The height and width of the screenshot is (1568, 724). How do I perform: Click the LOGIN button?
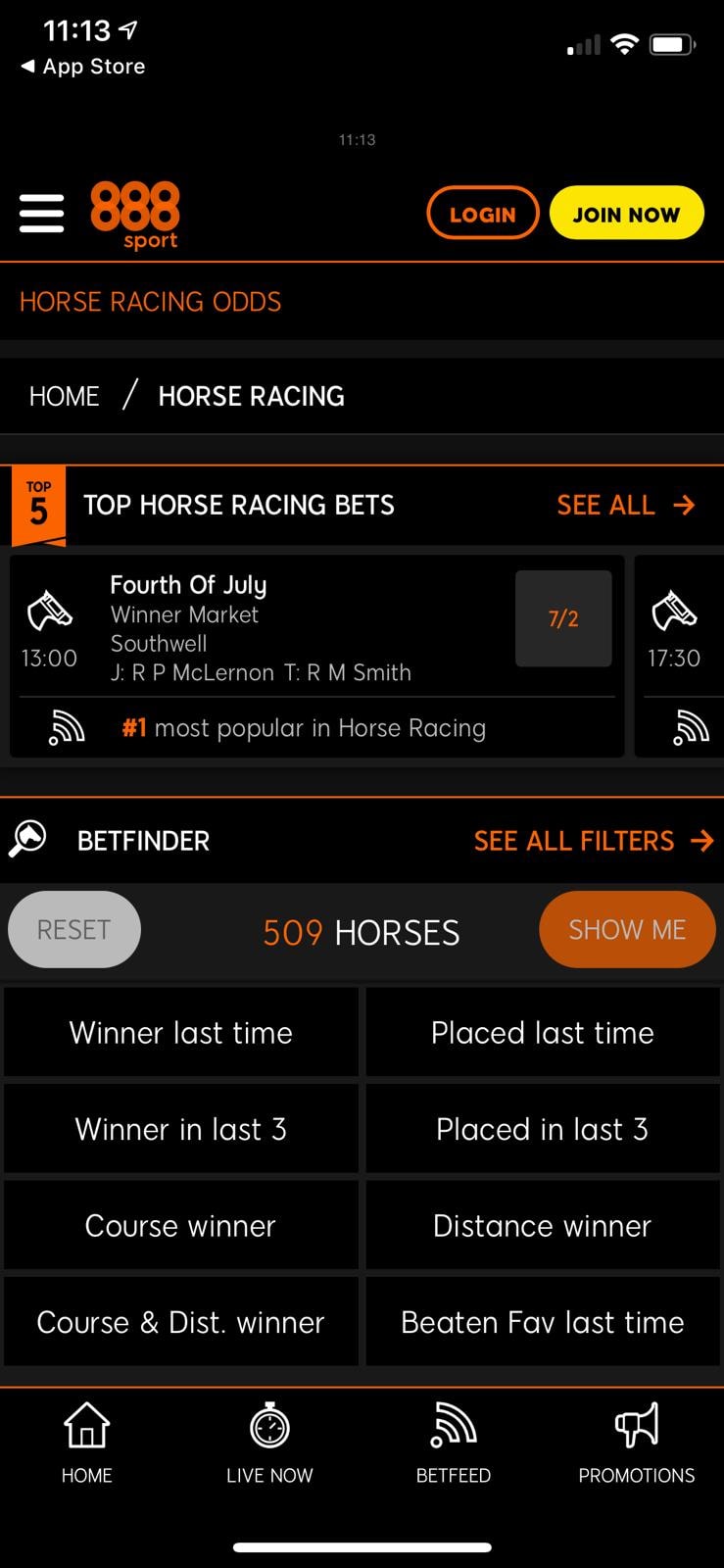483,213
